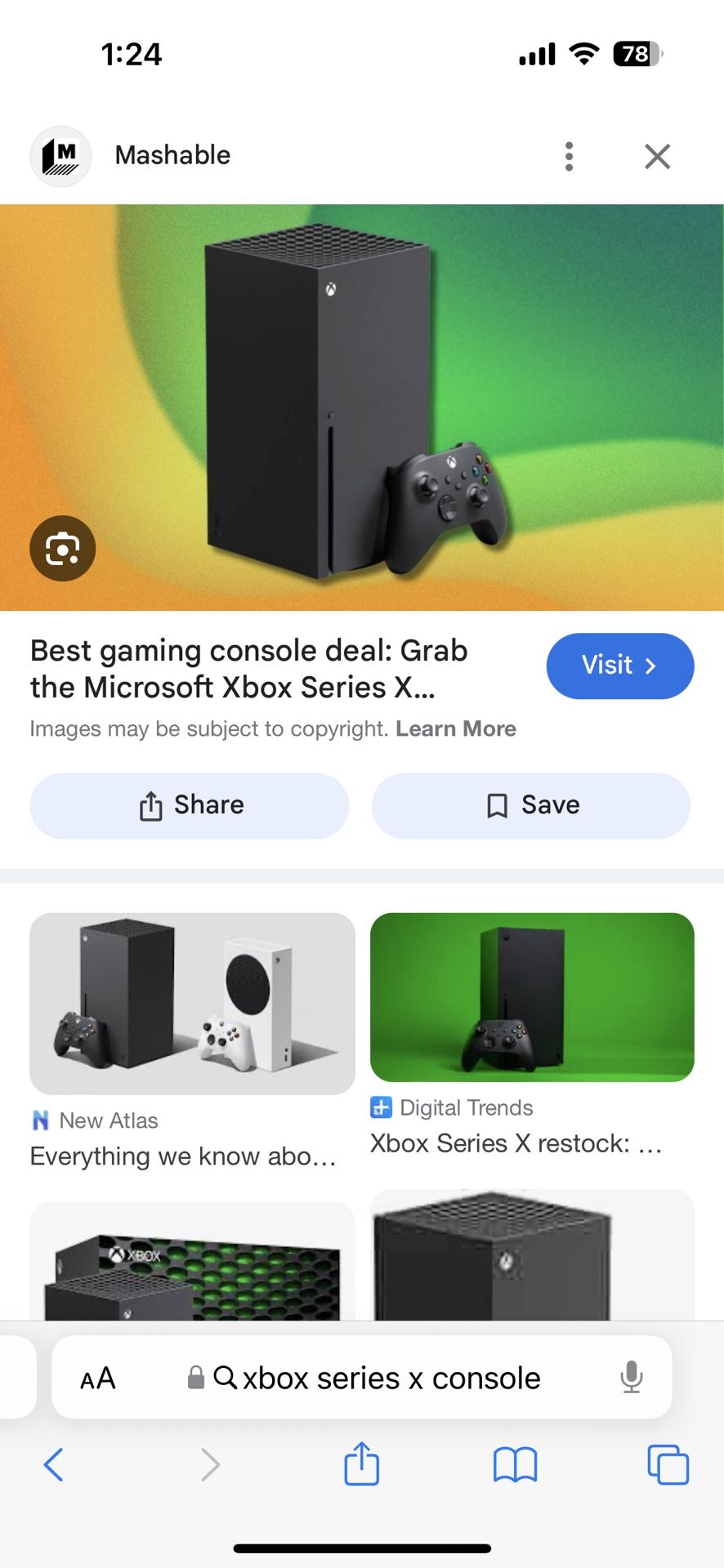Image resolution: width=724 pixels, height=1568 pixels.
Task: Open the main Xbox Series X image
Action: point(361,407)
